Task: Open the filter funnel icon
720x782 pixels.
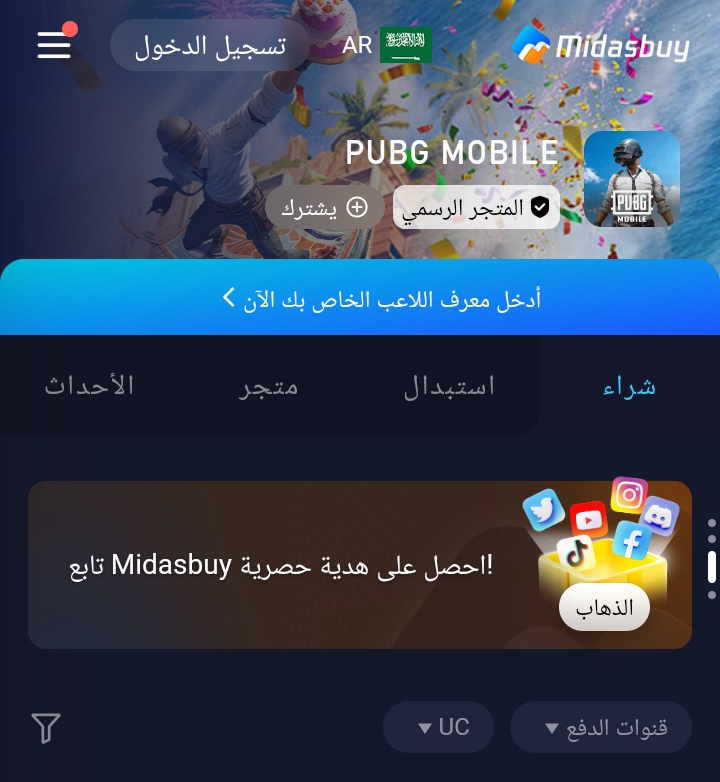Action: [46, 728]
